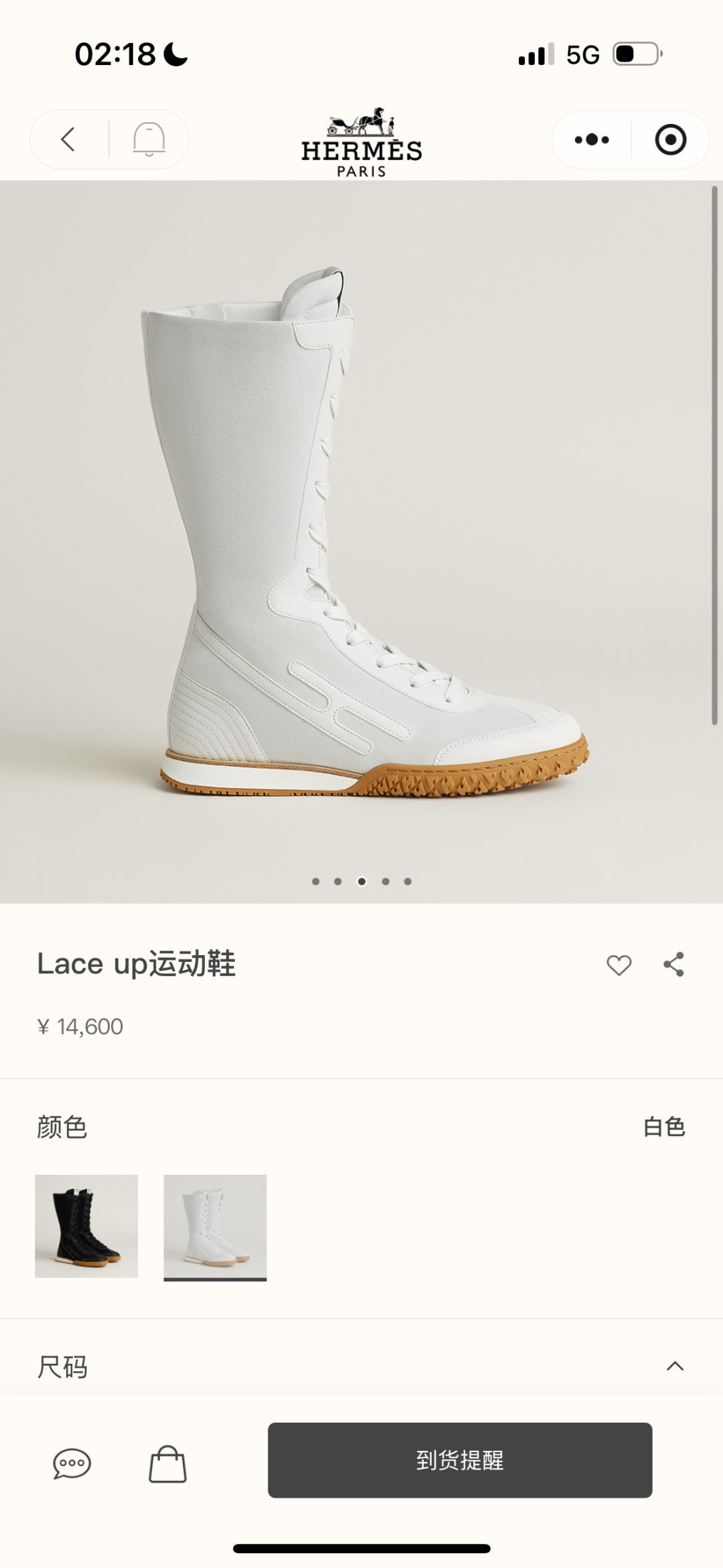Tap the 到货提醒 restock reminder button

[460, 1460]
